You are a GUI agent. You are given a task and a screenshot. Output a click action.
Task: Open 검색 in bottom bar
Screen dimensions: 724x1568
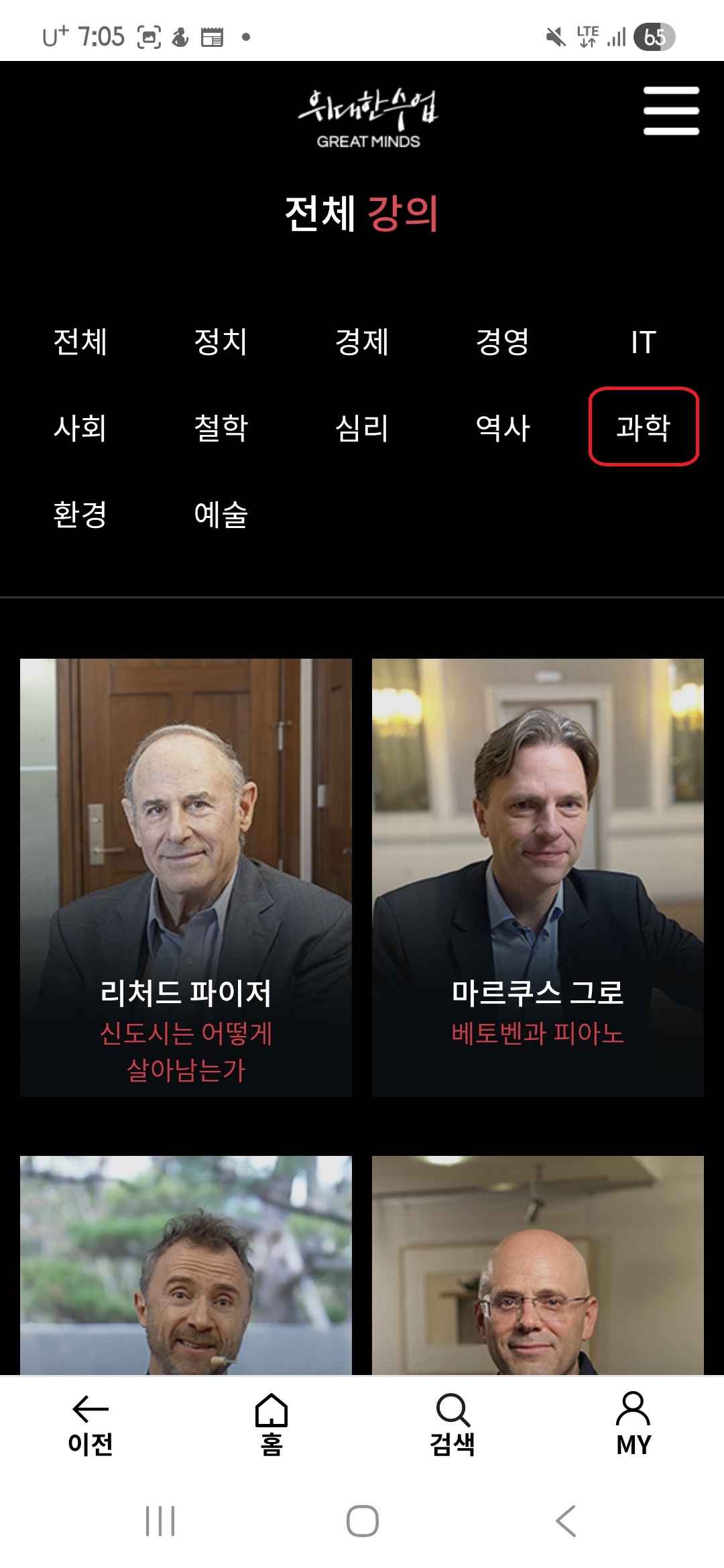[x=452, y=1425]
